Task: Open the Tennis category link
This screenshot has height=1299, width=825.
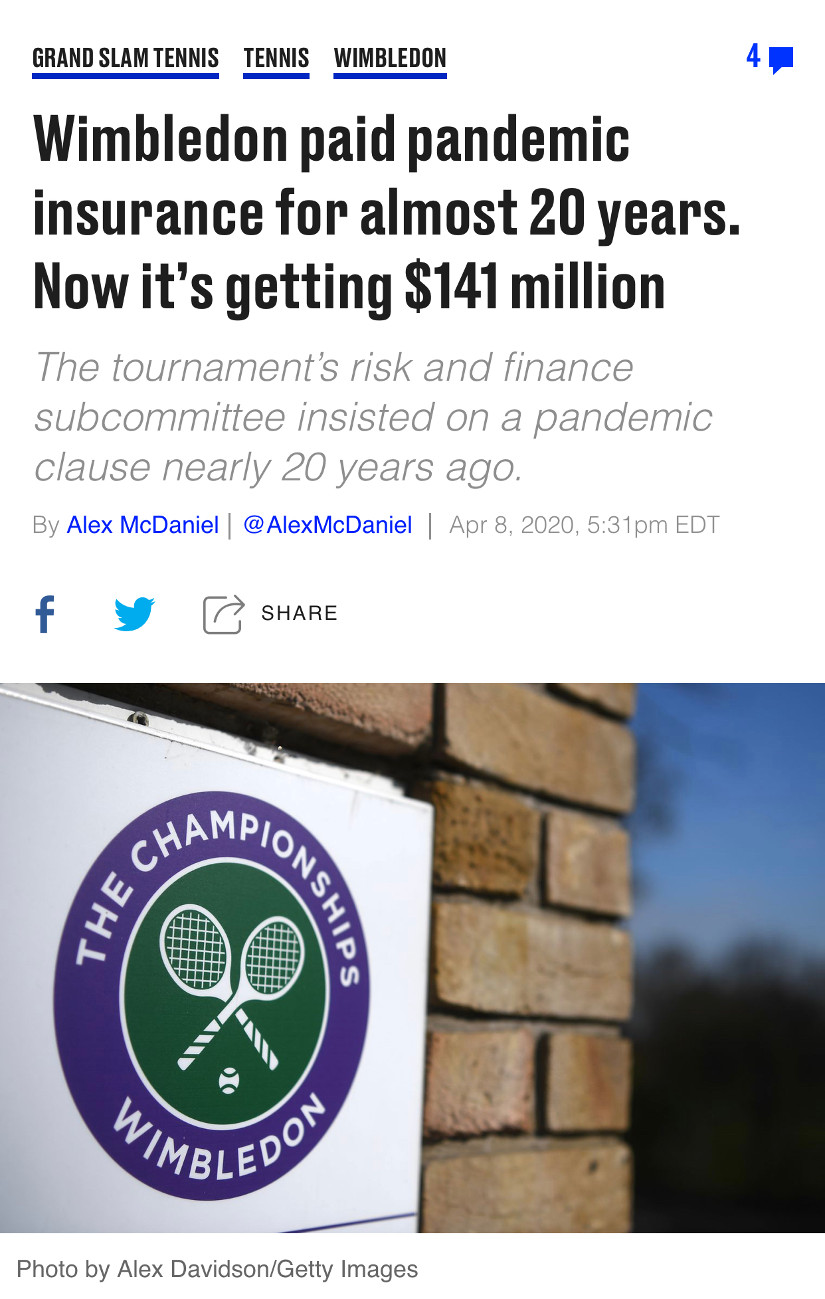Action: [276, 59]
